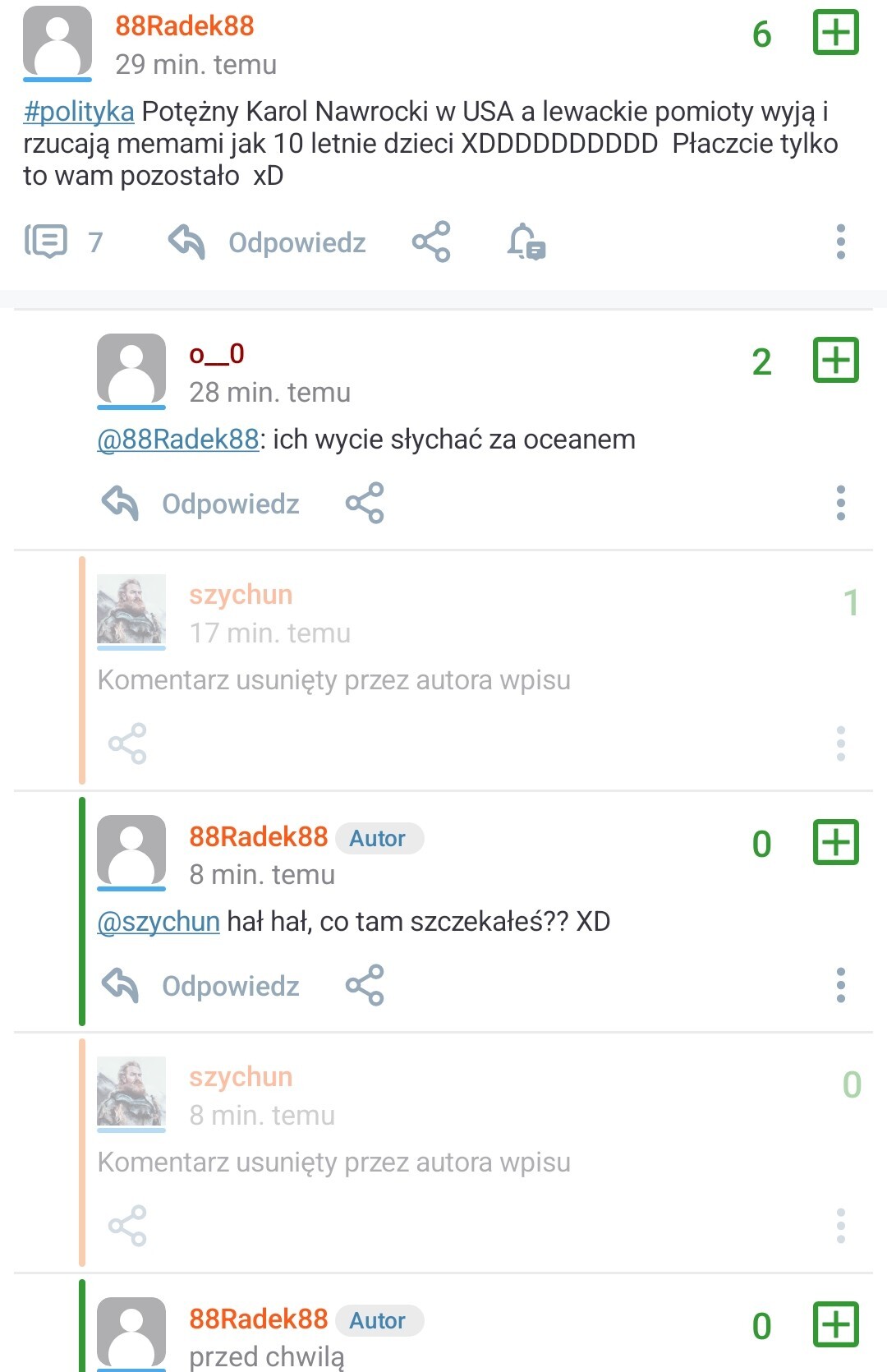The image size is (887, 1372).
Task: Open the #polityka tag link
Action: [x=78, y=111]
